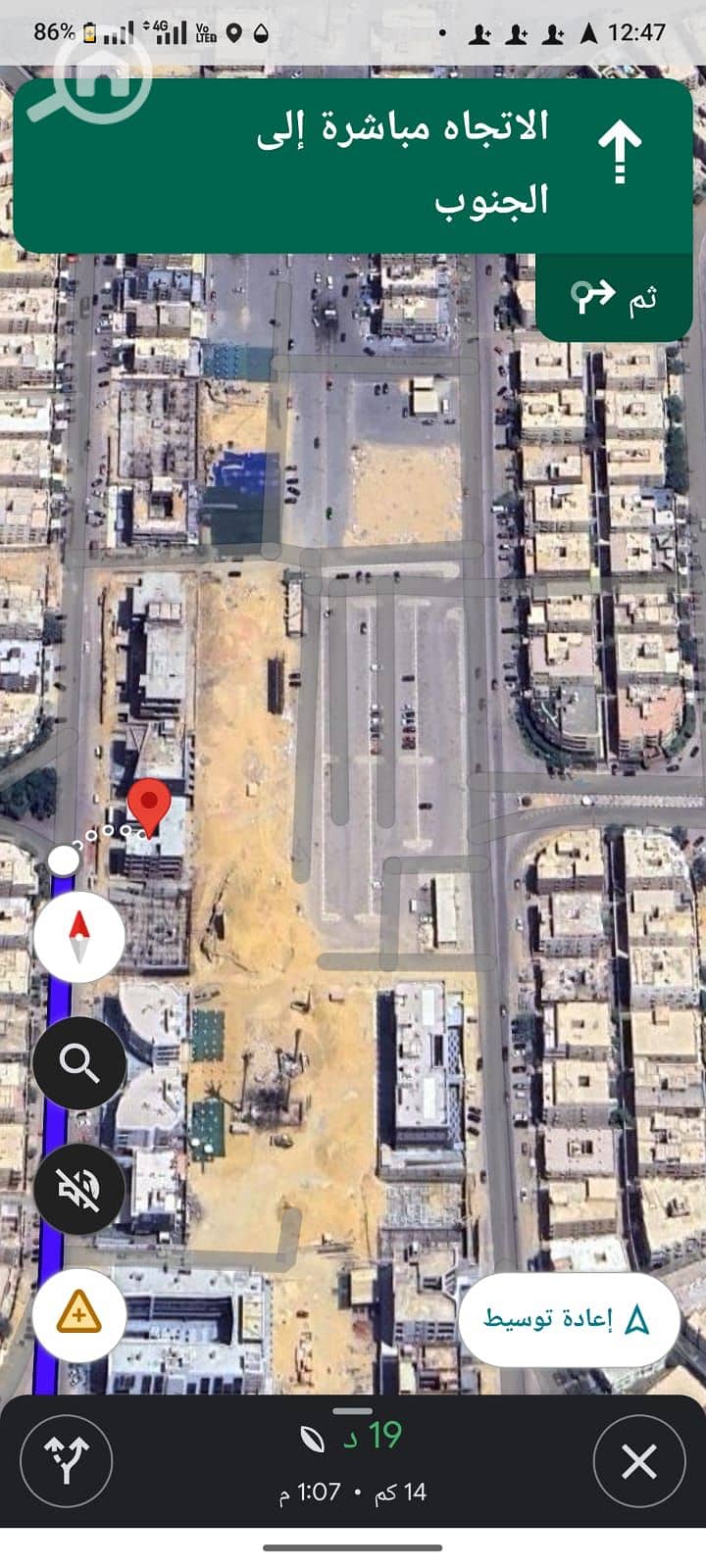Screen dimensions: 706x1568
Task: Add a road report with the warning icon
Action: (x=78, y=1313)
